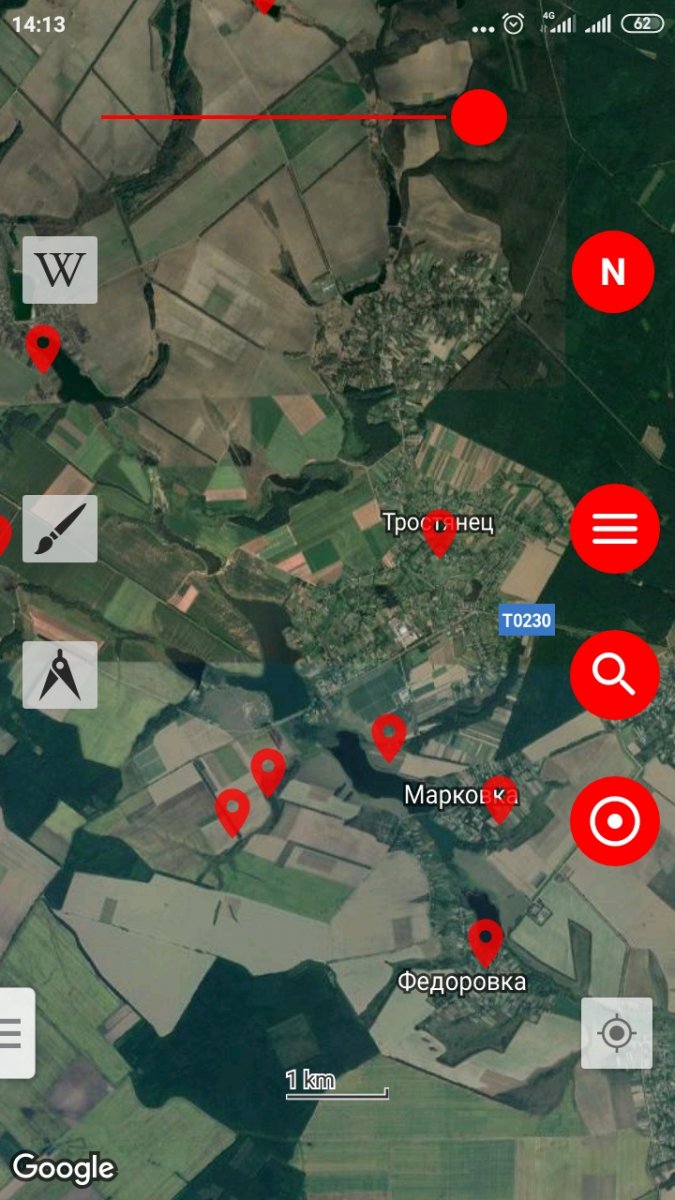Tap the red target record button
This screenshot has height=1200, width=675.
pyautogui.click(x=614, y=821)
